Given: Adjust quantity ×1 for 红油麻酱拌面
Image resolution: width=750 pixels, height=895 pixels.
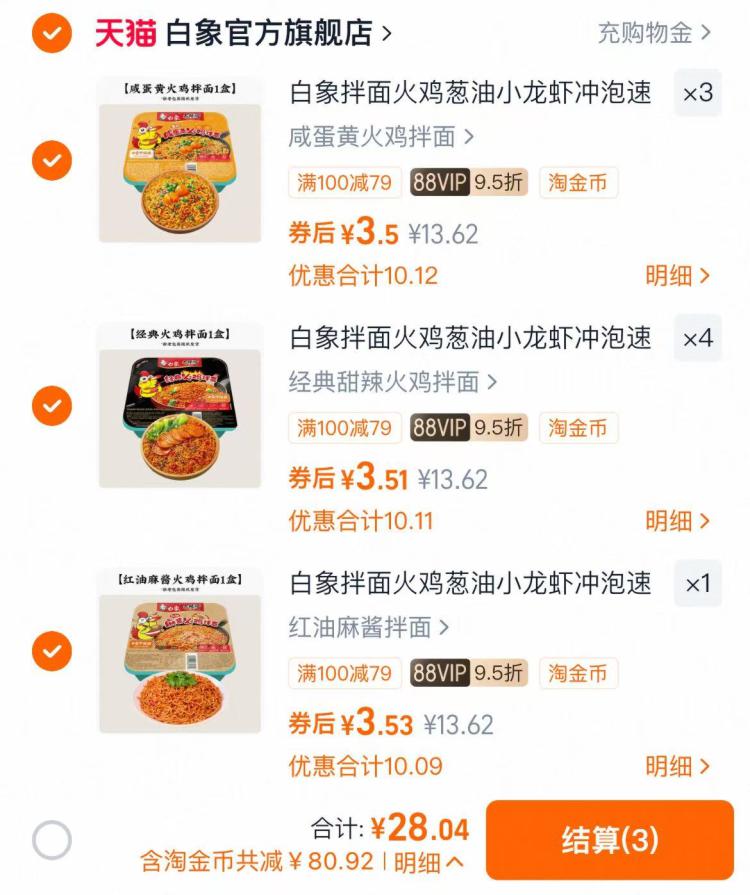Looking at the screenshot, I should [x=697, y=583].
